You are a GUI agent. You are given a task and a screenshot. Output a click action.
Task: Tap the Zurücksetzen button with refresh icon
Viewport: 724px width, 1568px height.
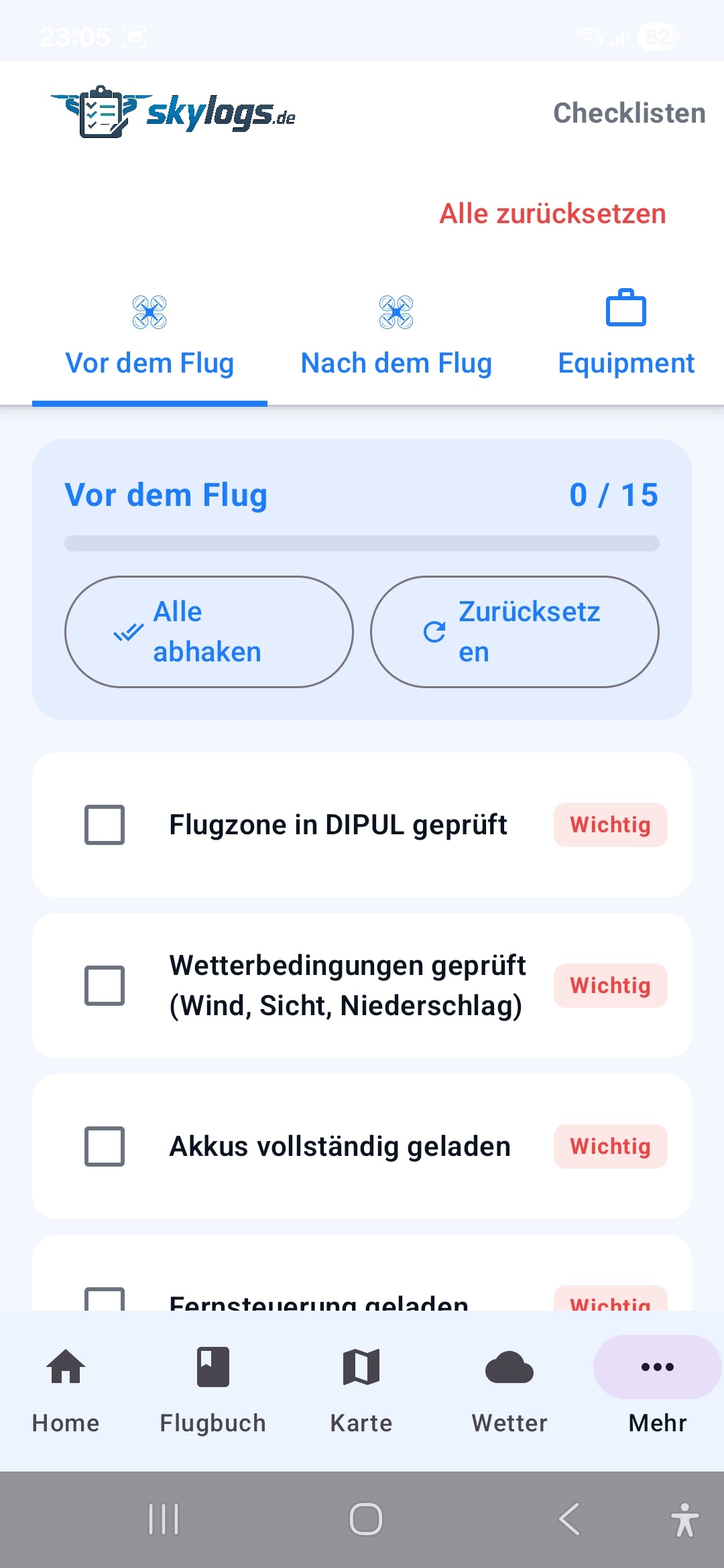click(x=514, y=631)
